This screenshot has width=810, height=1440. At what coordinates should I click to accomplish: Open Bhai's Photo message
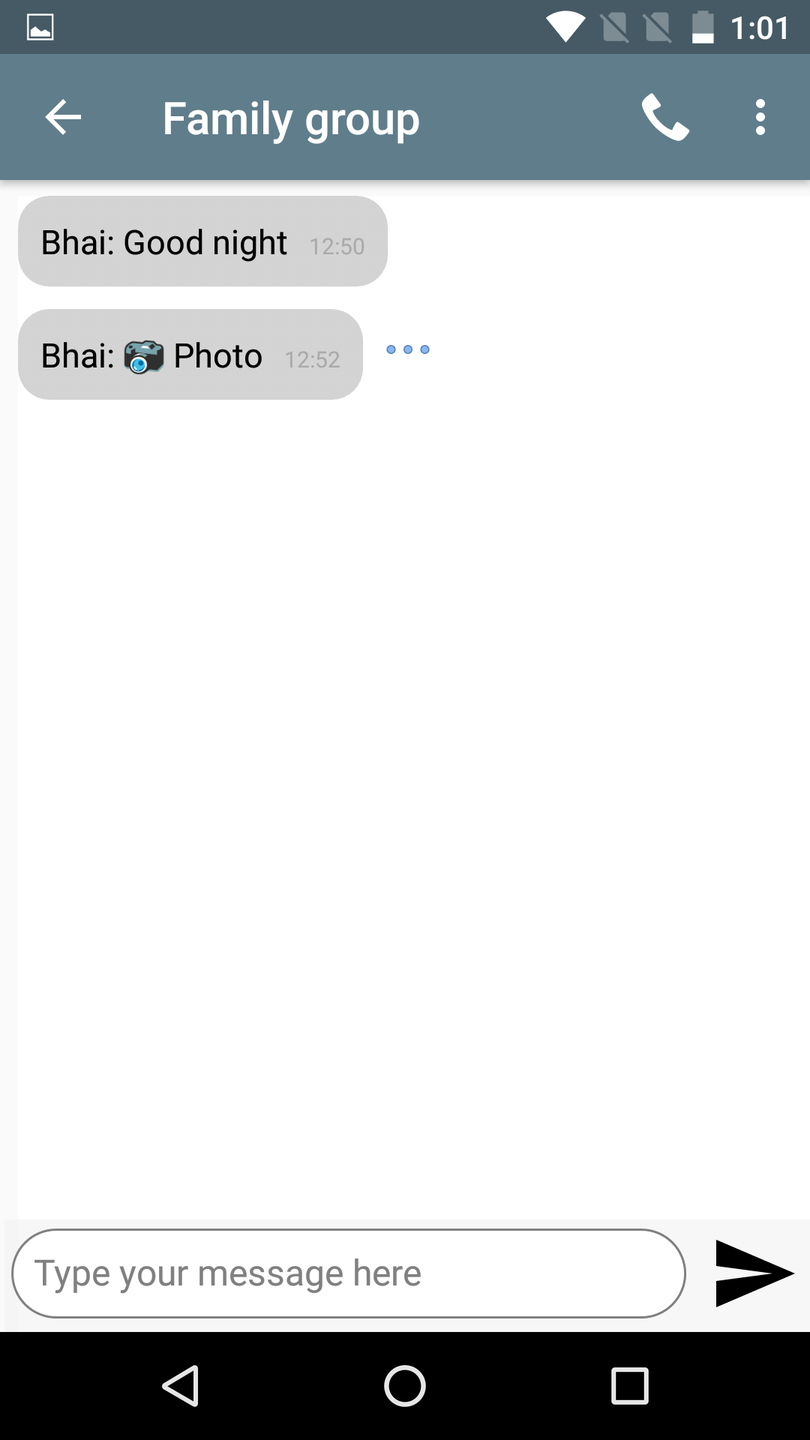(190, 355)
